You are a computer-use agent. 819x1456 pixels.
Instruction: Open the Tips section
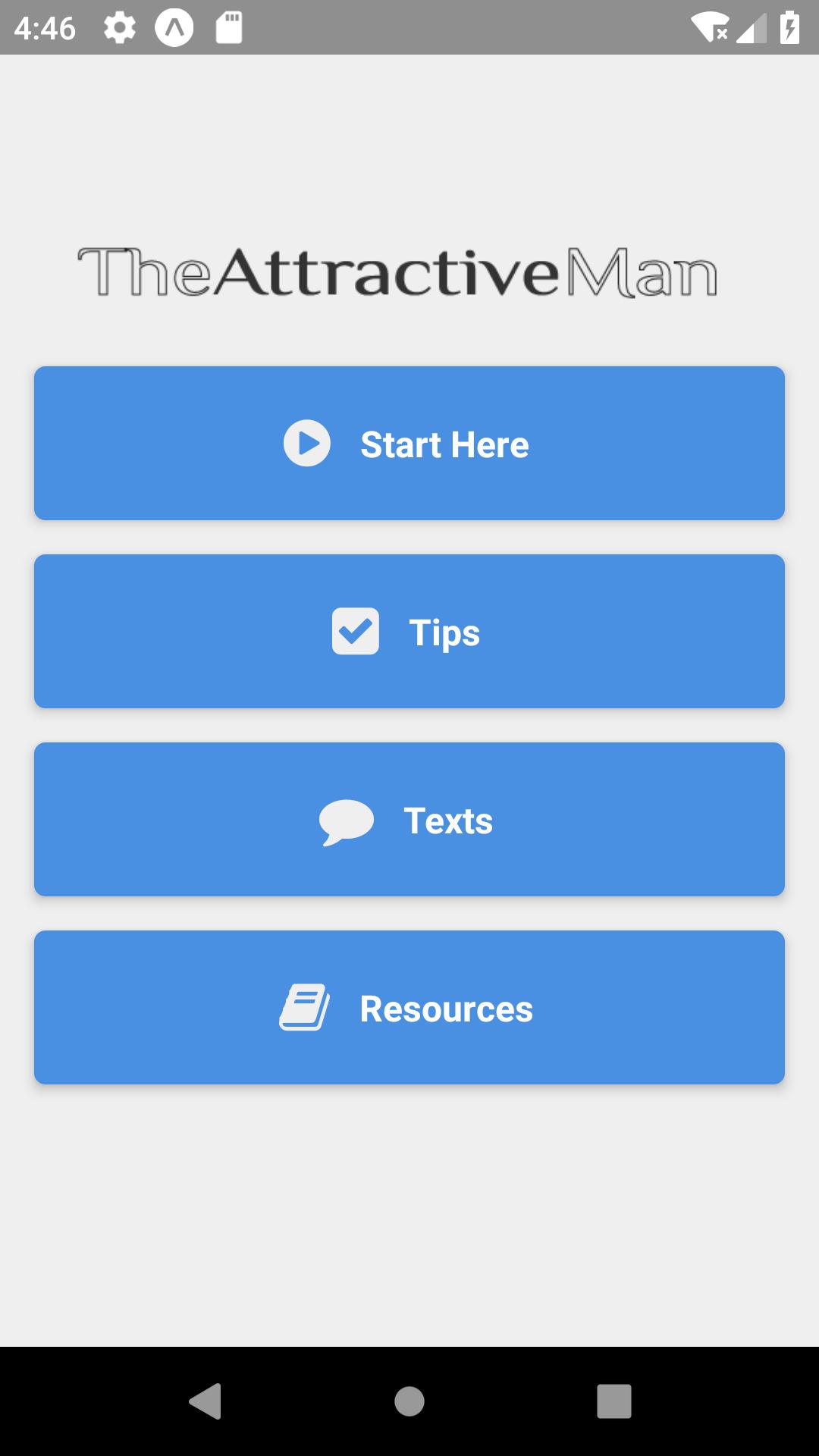(x=409, y=631)
